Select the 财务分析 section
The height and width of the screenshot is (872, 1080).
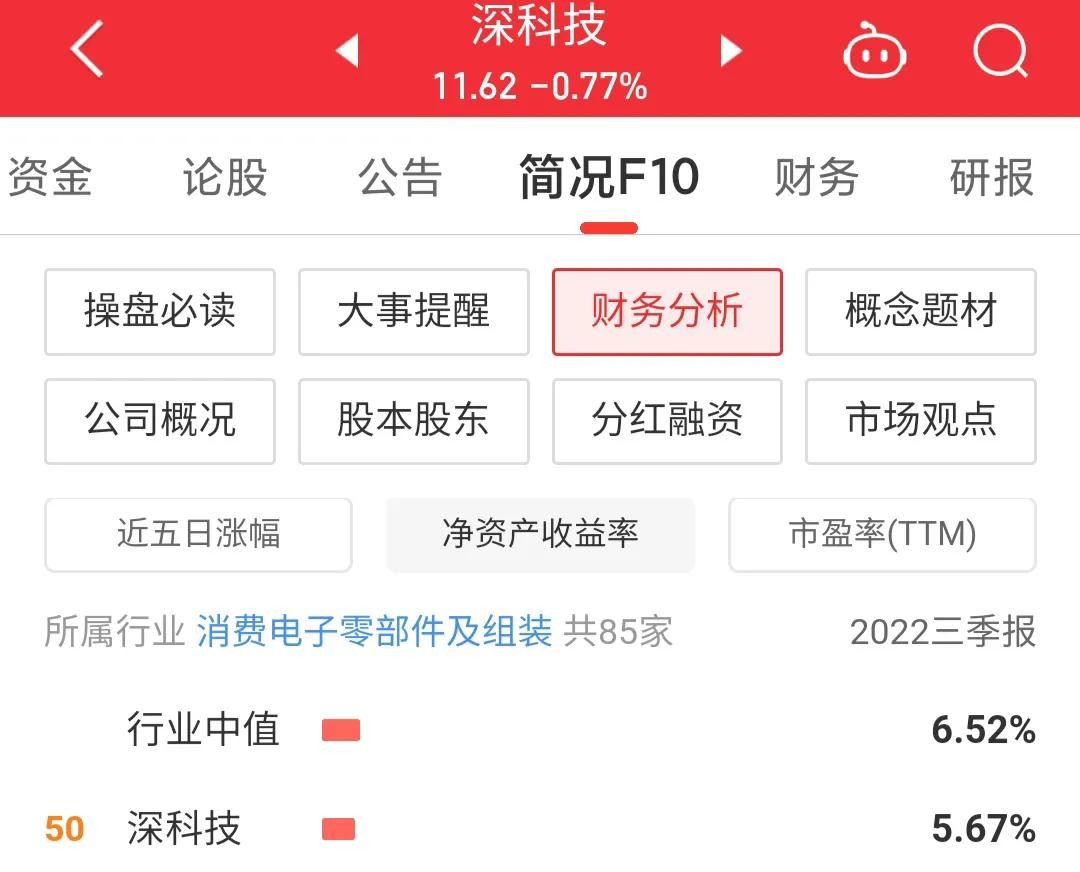click(667, 312)
